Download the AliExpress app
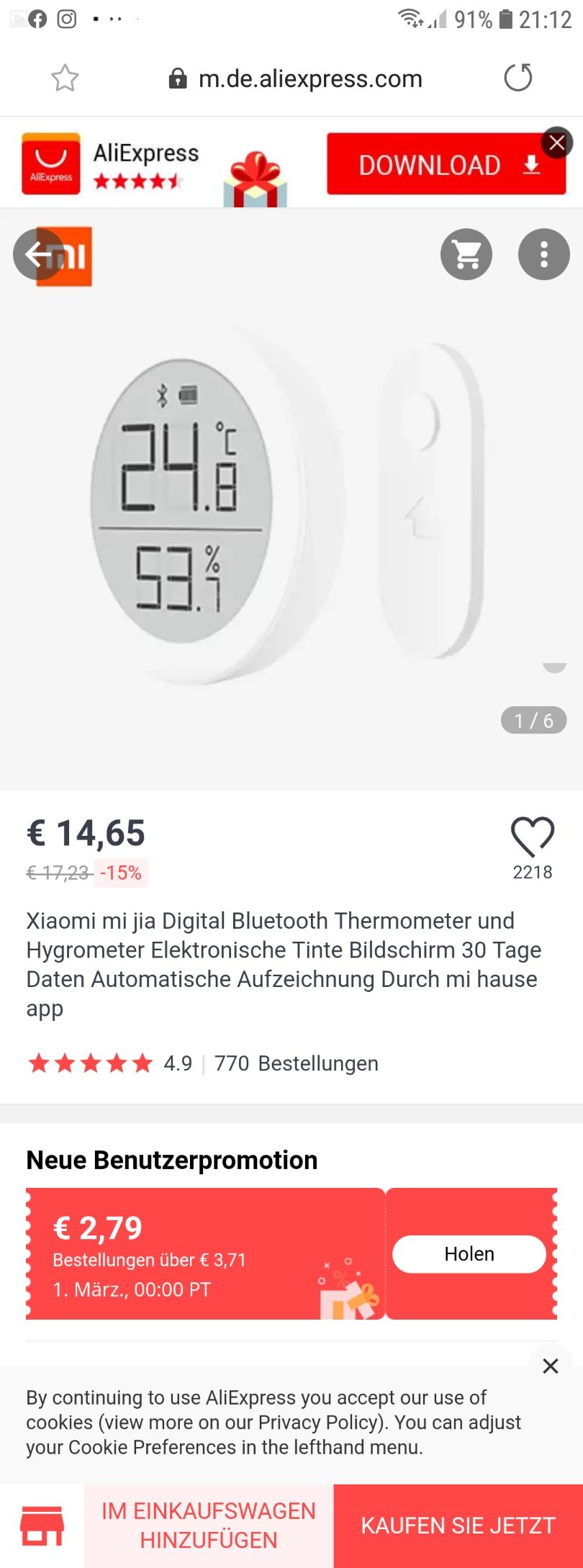Screen dimensions: 583x1568 439,164
